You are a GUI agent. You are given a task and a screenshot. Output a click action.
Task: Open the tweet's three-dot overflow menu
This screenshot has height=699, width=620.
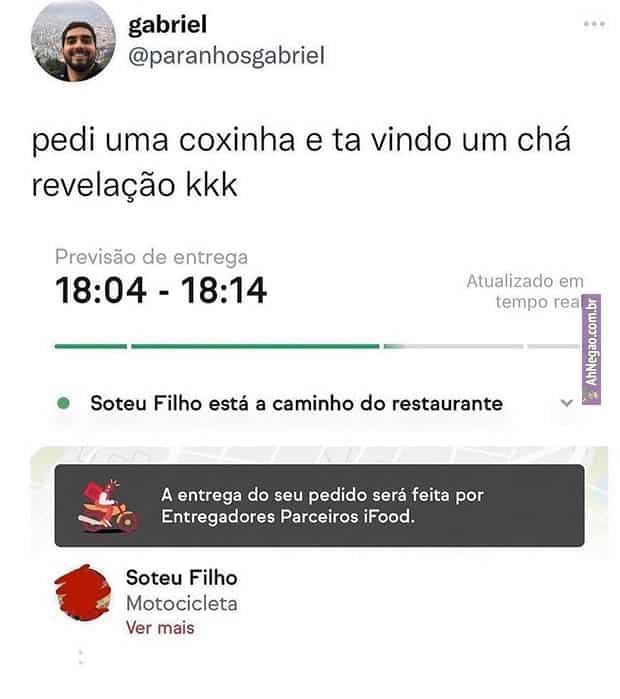click(x=594, y=22)
